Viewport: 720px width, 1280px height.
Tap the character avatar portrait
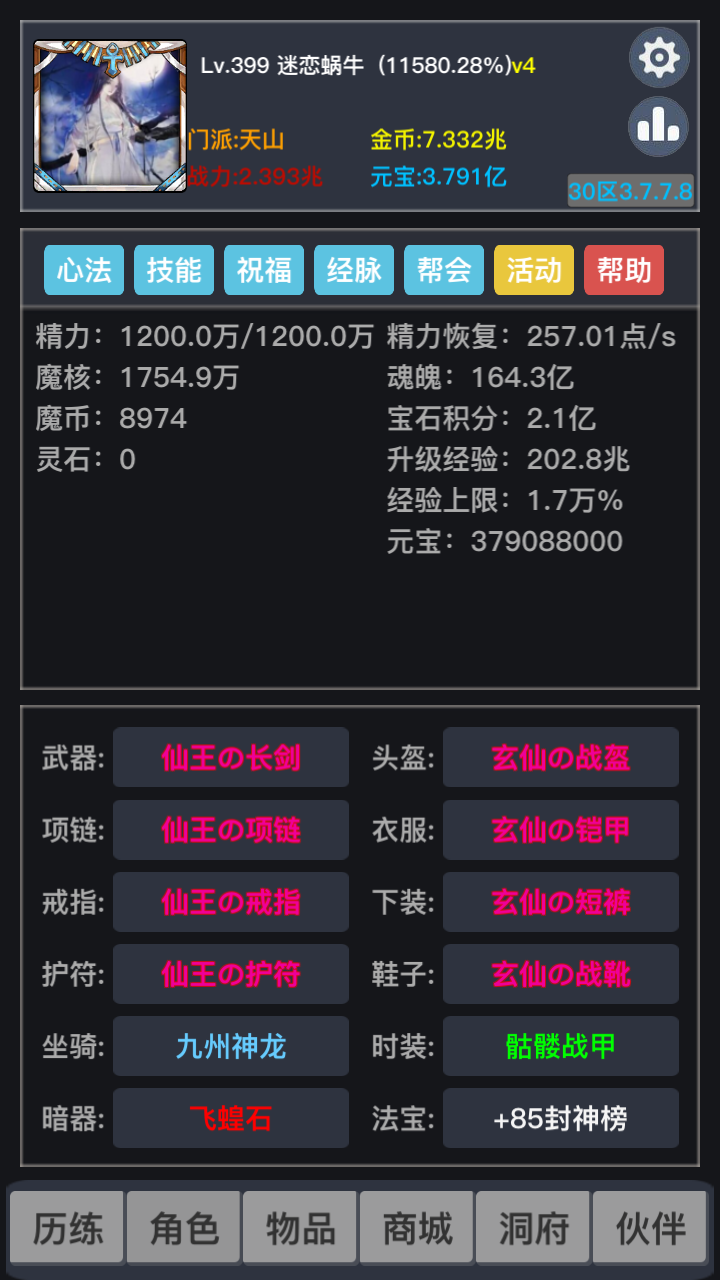pyautogui.click(x=110, y=116)
